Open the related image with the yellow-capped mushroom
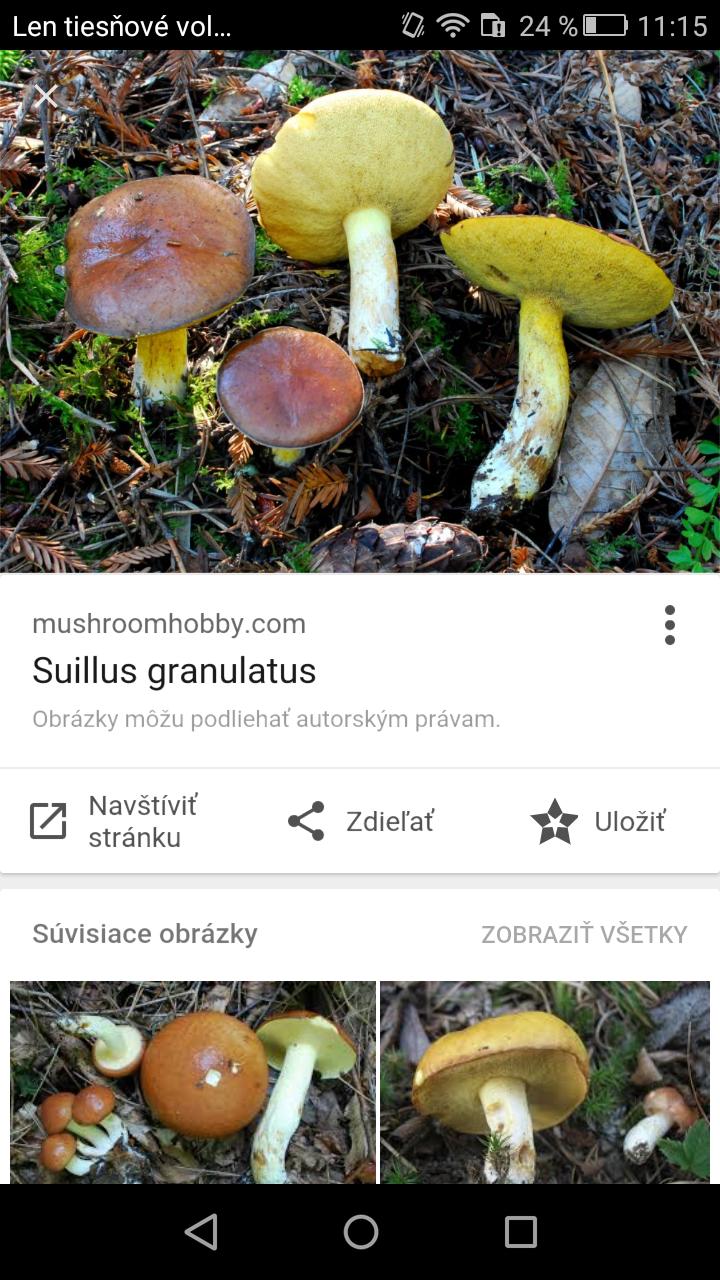720x1280 pixels. (x=545, y=1082)
